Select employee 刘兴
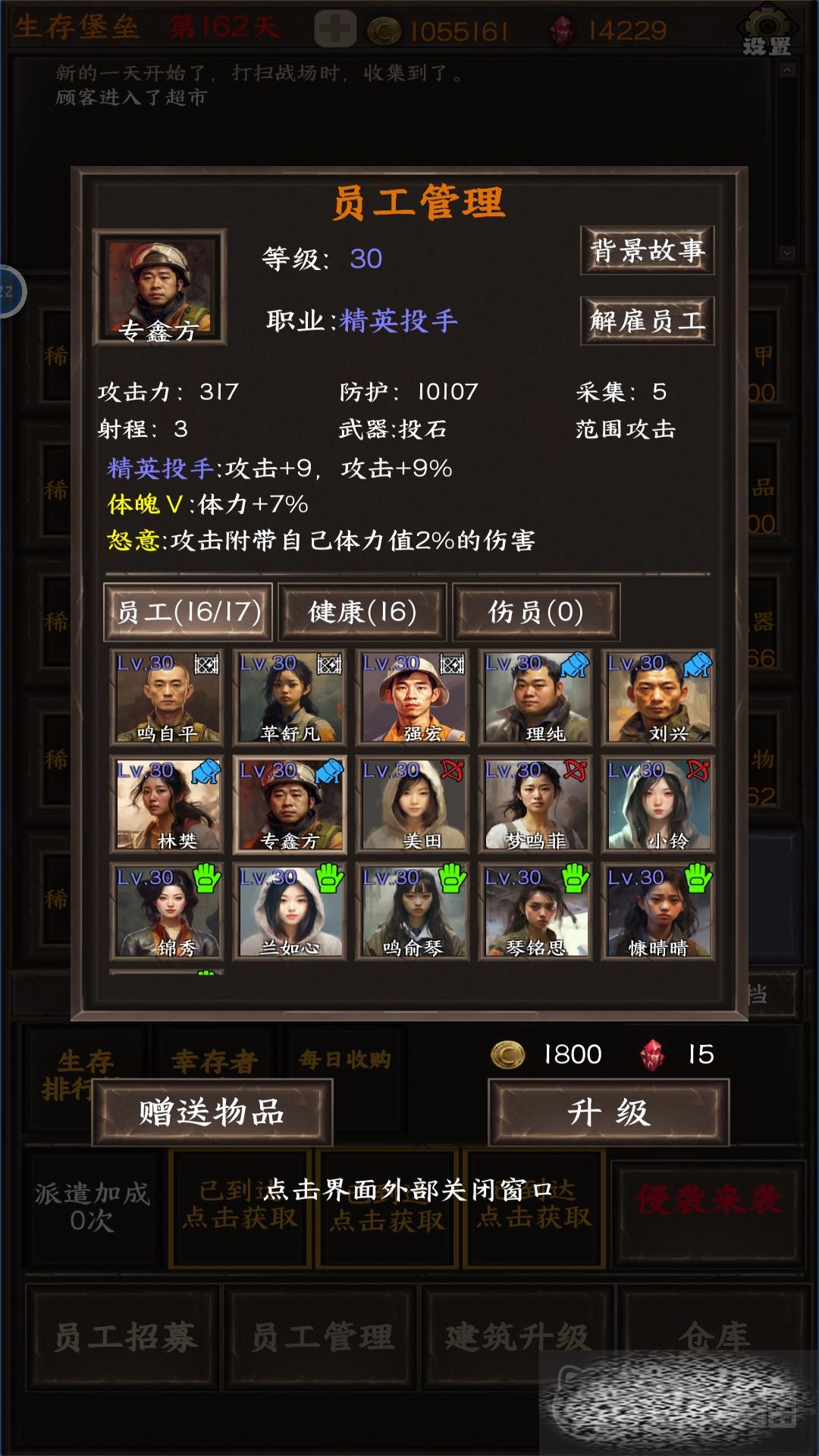The image size is (819, 1456). point(658,698)
